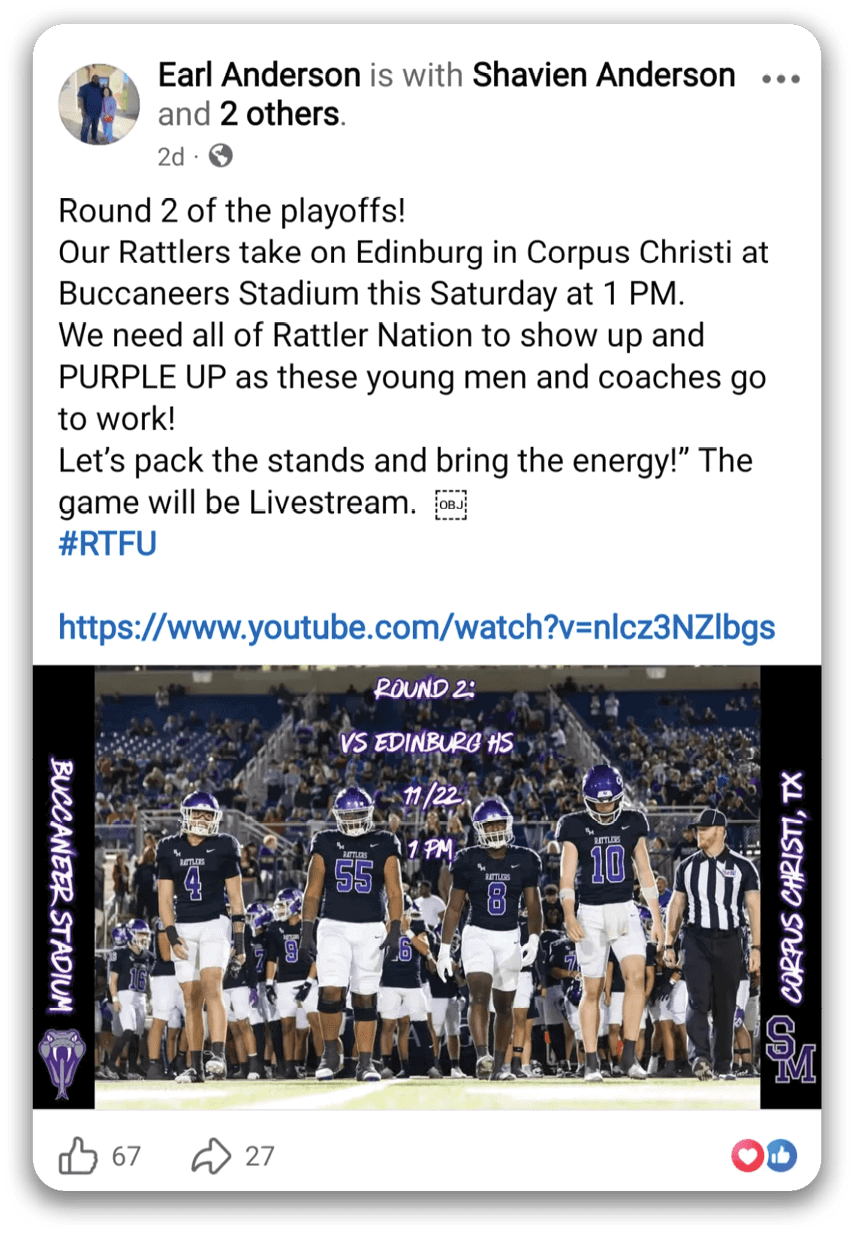Open the YouTube livestream link

click(416, 627)
